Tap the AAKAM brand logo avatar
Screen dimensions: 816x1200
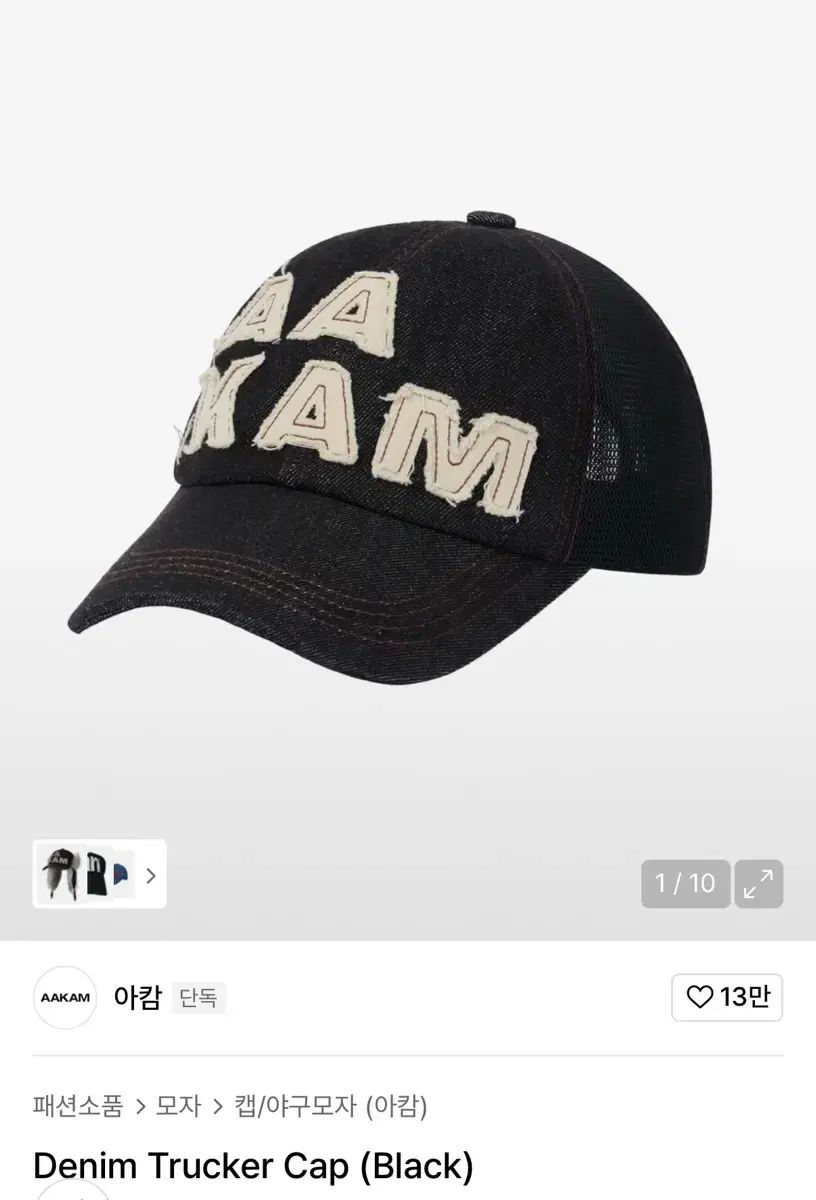[65, 997]
